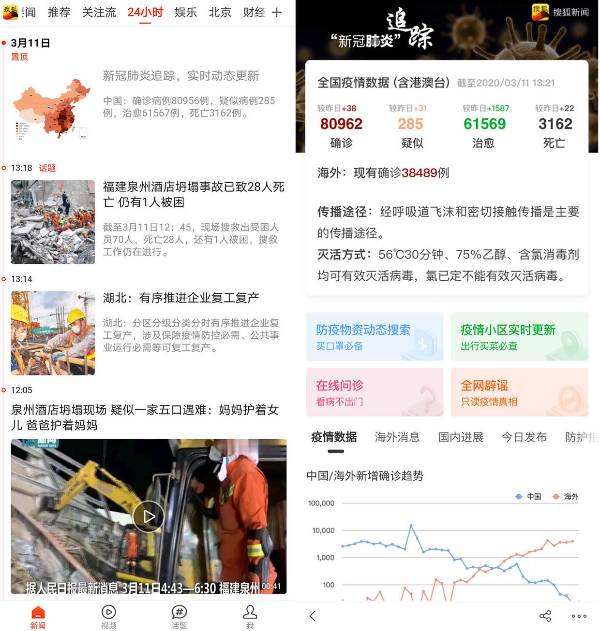
Task: Open the 北京 local news tab
Action: tap(220, 12)
